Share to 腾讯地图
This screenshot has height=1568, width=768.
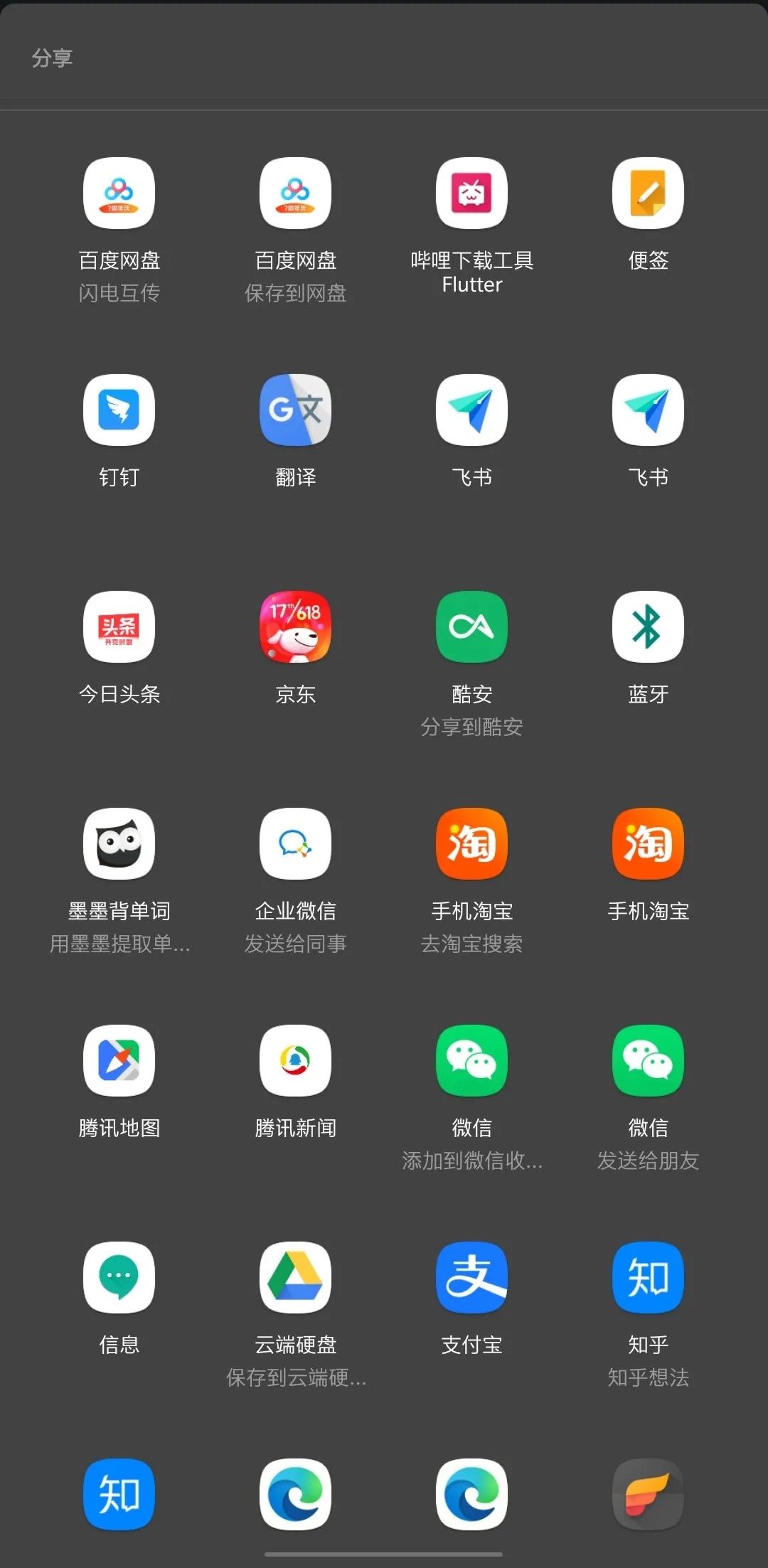119,1061
